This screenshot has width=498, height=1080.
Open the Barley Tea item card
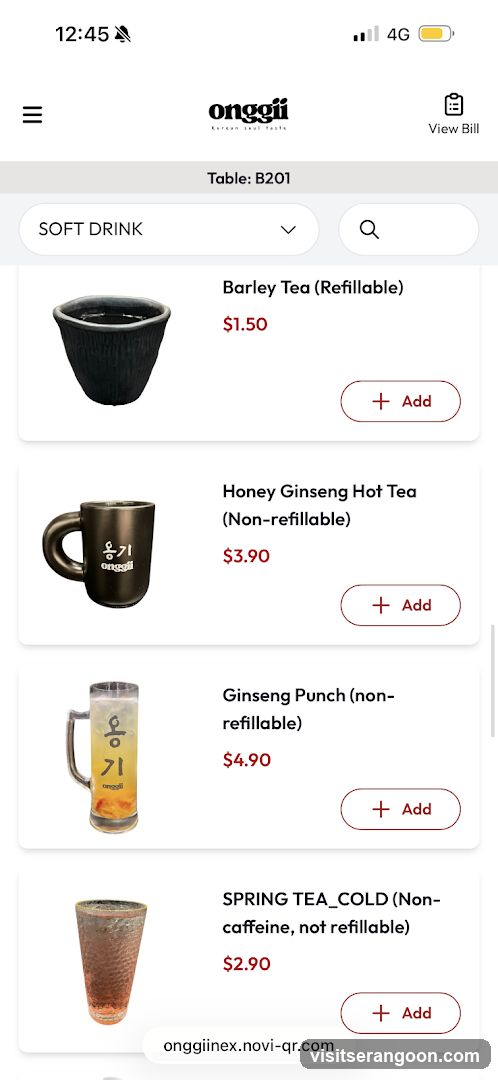249,353
